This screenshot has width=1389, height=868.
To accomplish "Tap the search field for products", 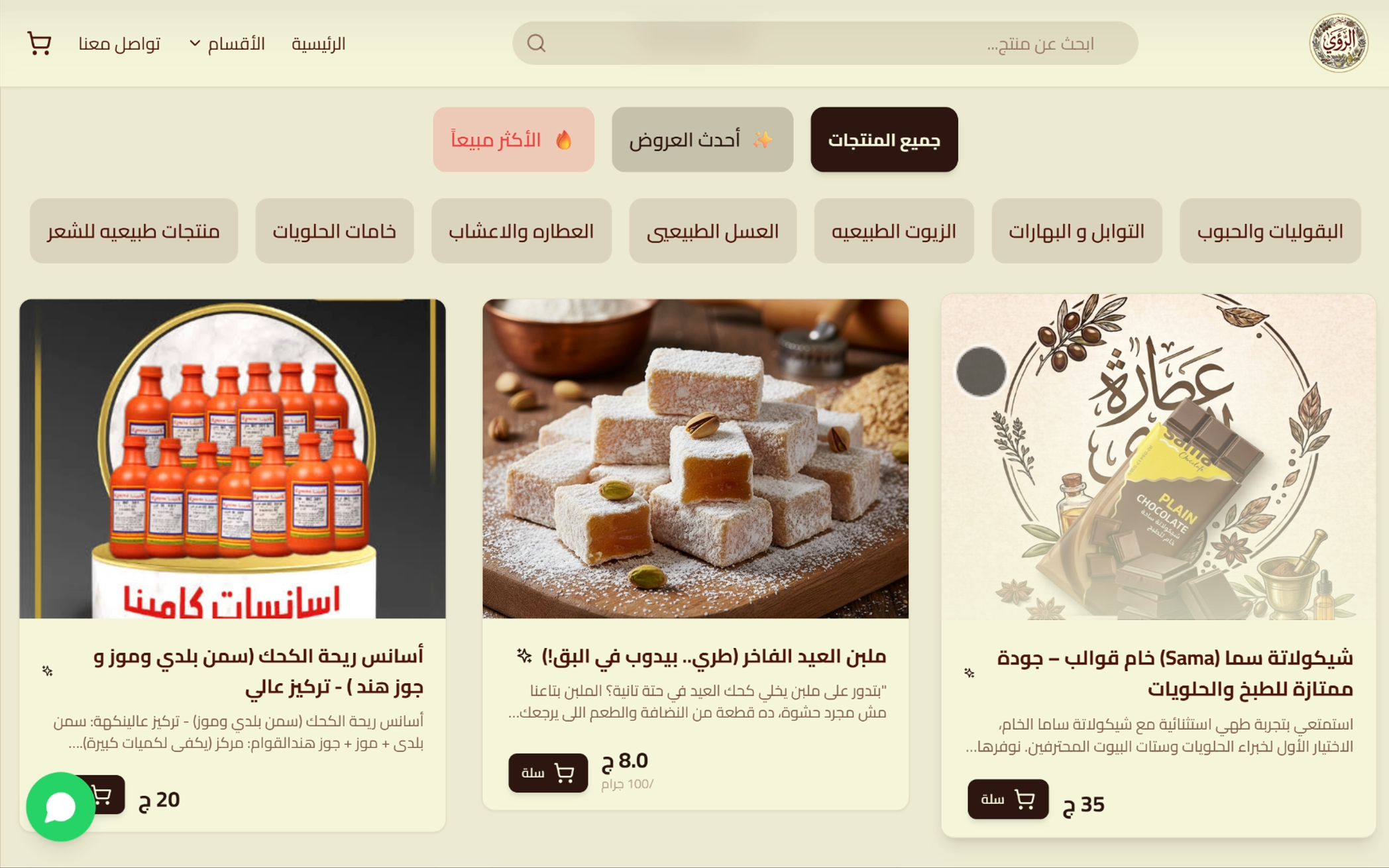I will pyautogui.click(x=825, y=44).
